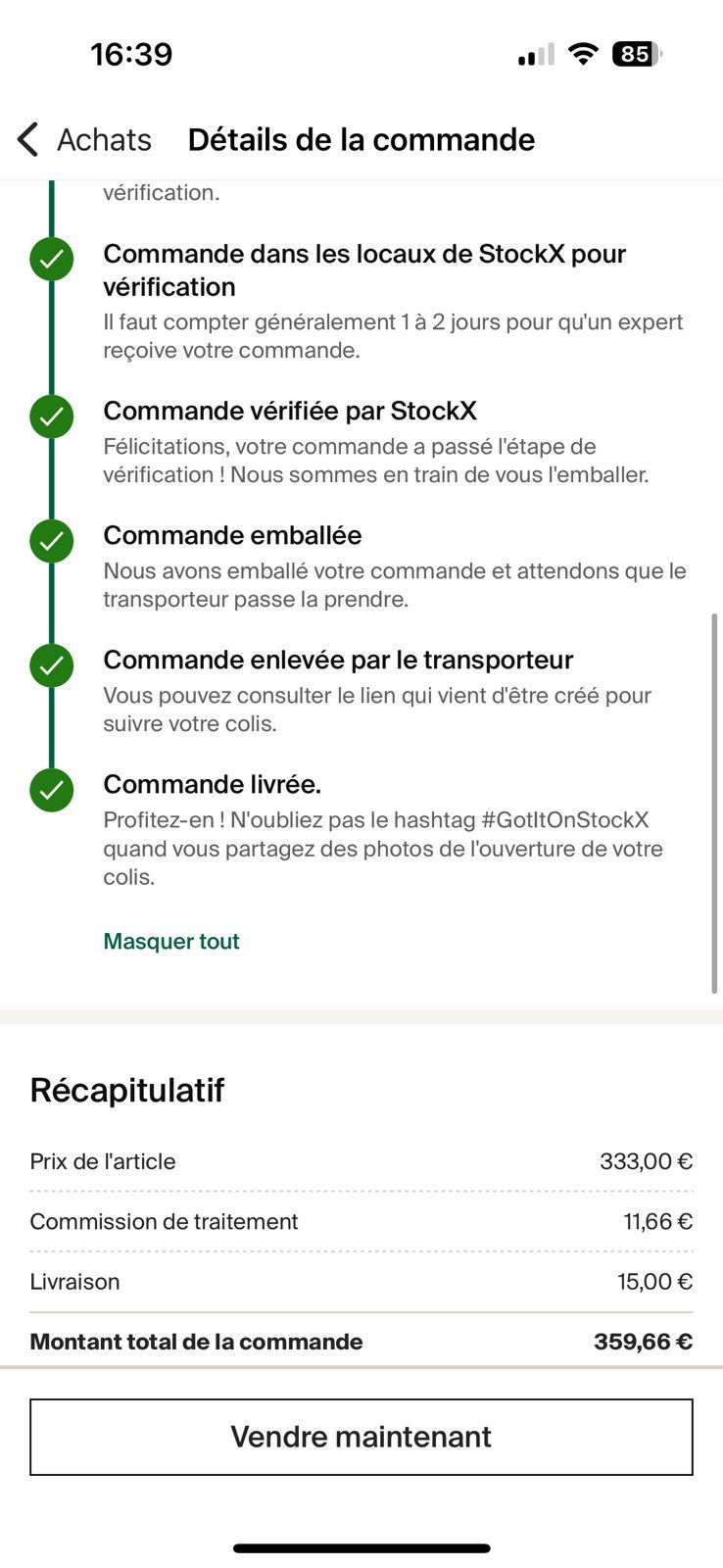Tap the Masquer tout link
The image size is (723, 1568).
tap(171, 942)
